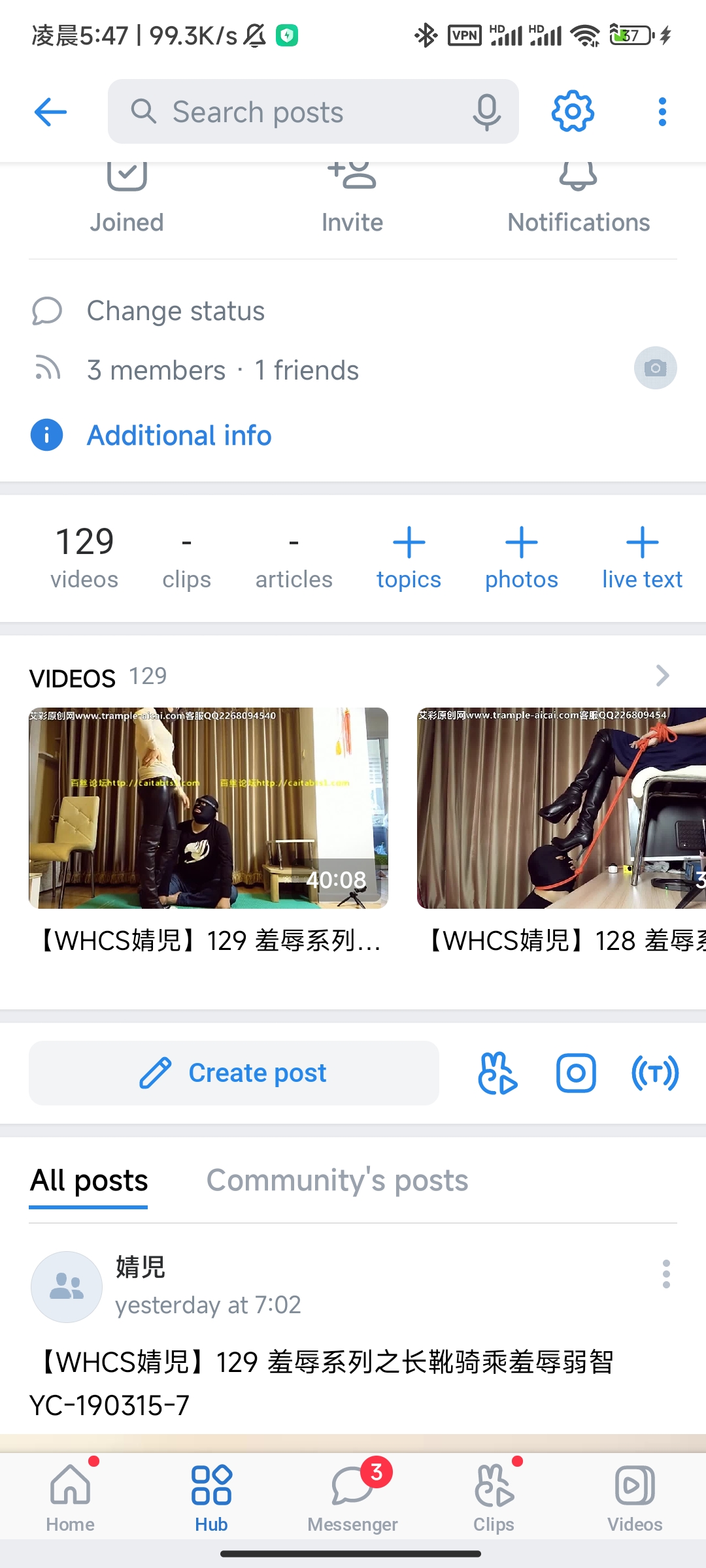Switch to the bottom Videos tab

634,1495
